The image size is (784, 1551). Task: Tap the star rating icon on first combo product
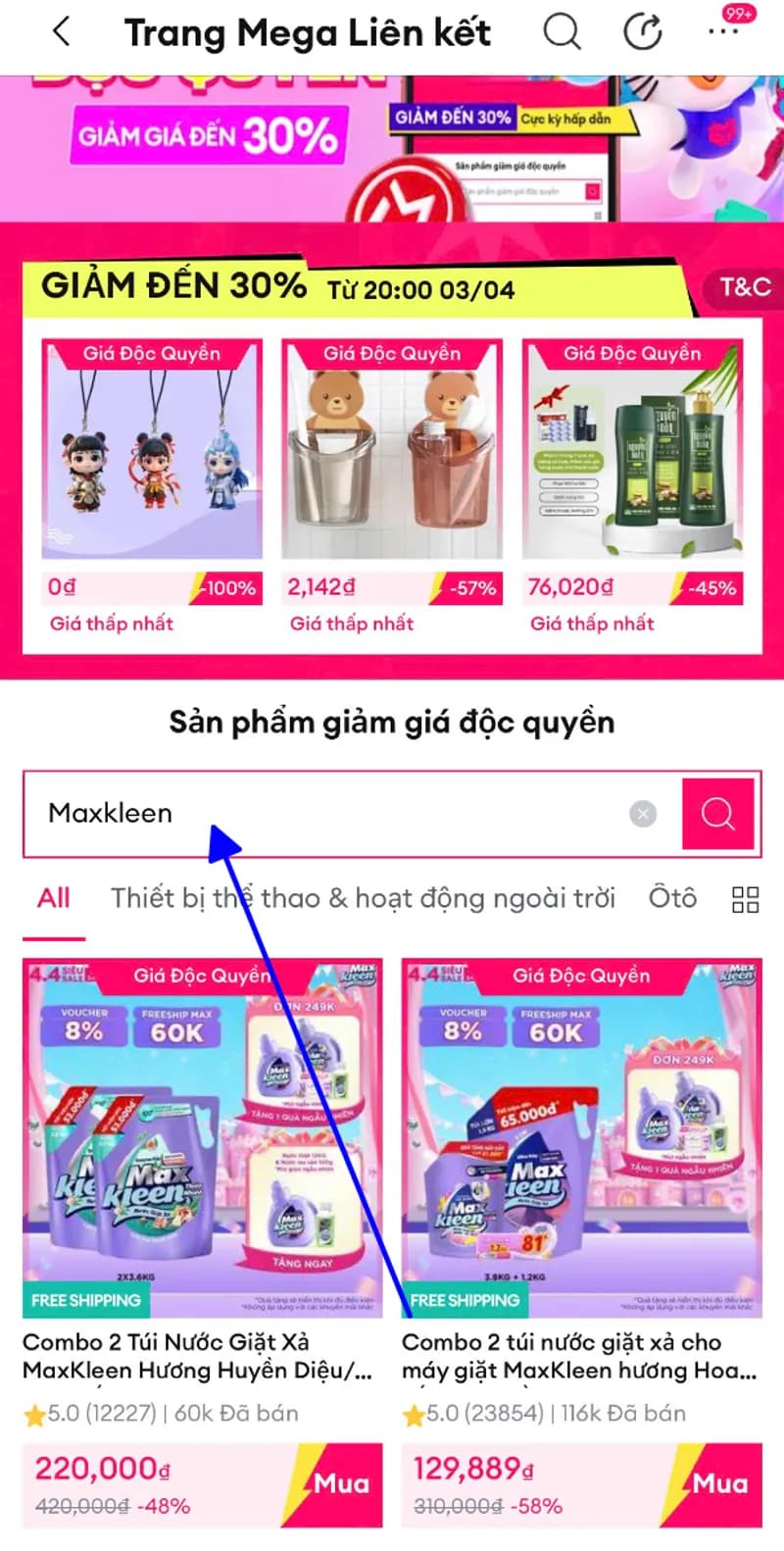pos(33,1414)
